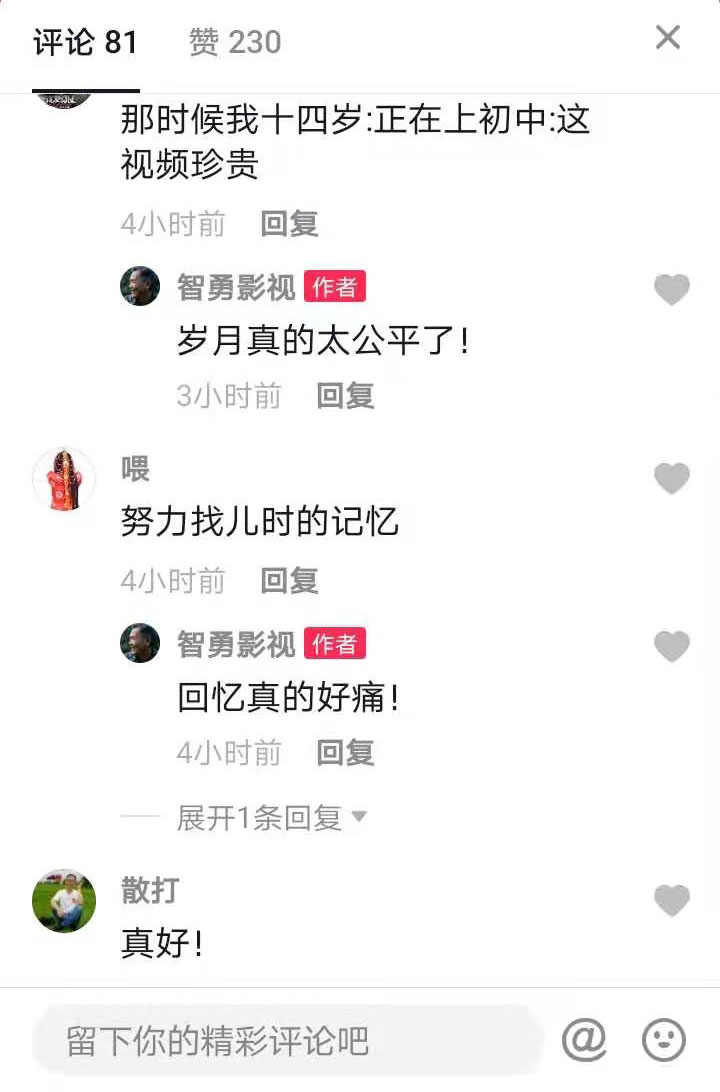Reply to 努力找儿时的记忆 comment
Viewport: 720px width, 1092px height.
[x=289, y=580]
